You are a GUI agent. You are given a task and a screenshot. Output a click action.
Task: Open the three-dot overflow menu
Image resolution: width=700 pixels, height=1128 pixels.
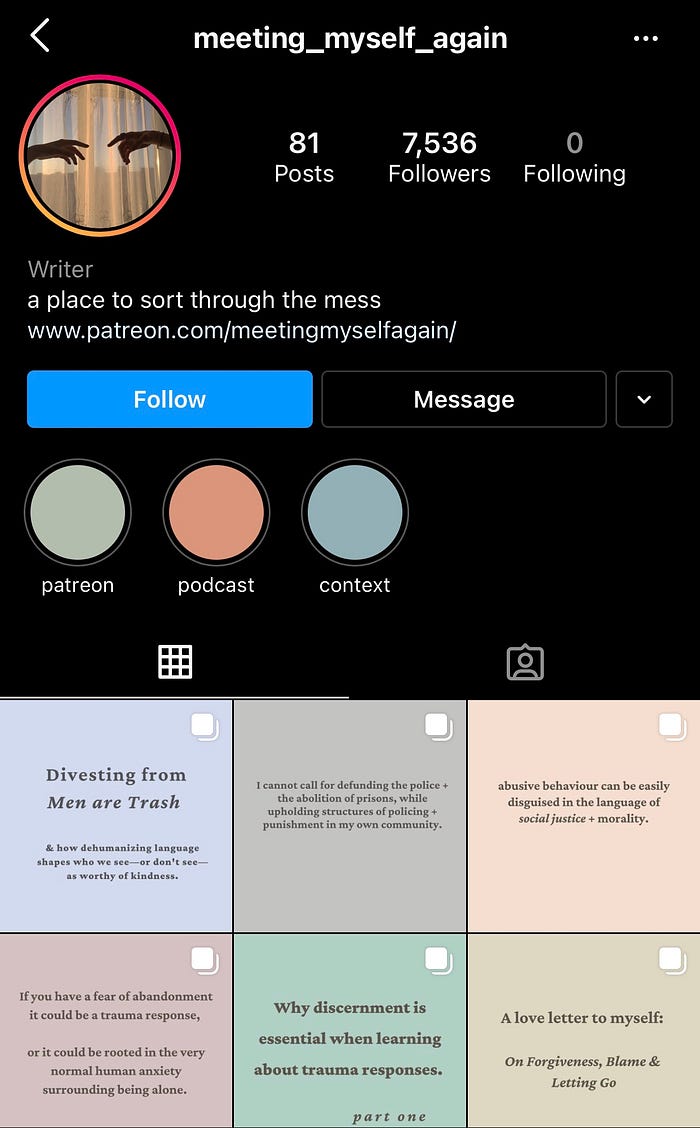646,39
